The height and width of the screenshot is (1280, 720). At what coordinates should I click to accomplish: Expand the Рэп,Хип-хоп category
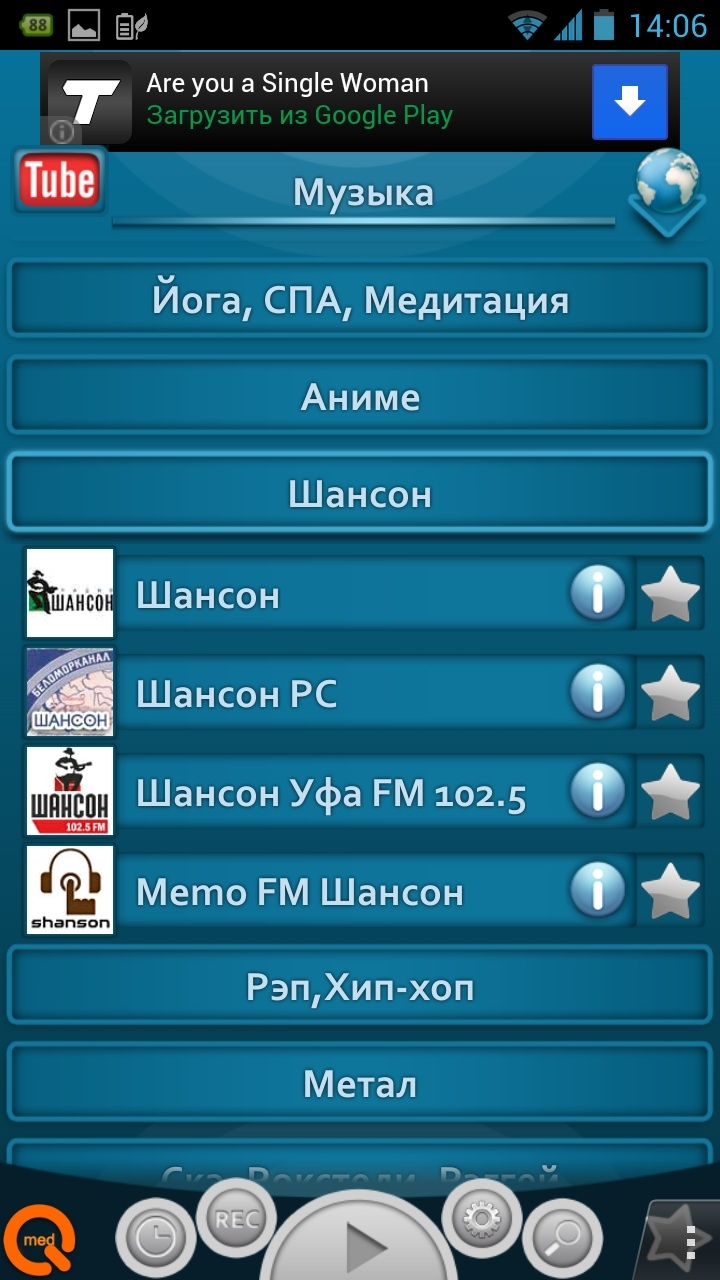point(360,988)
